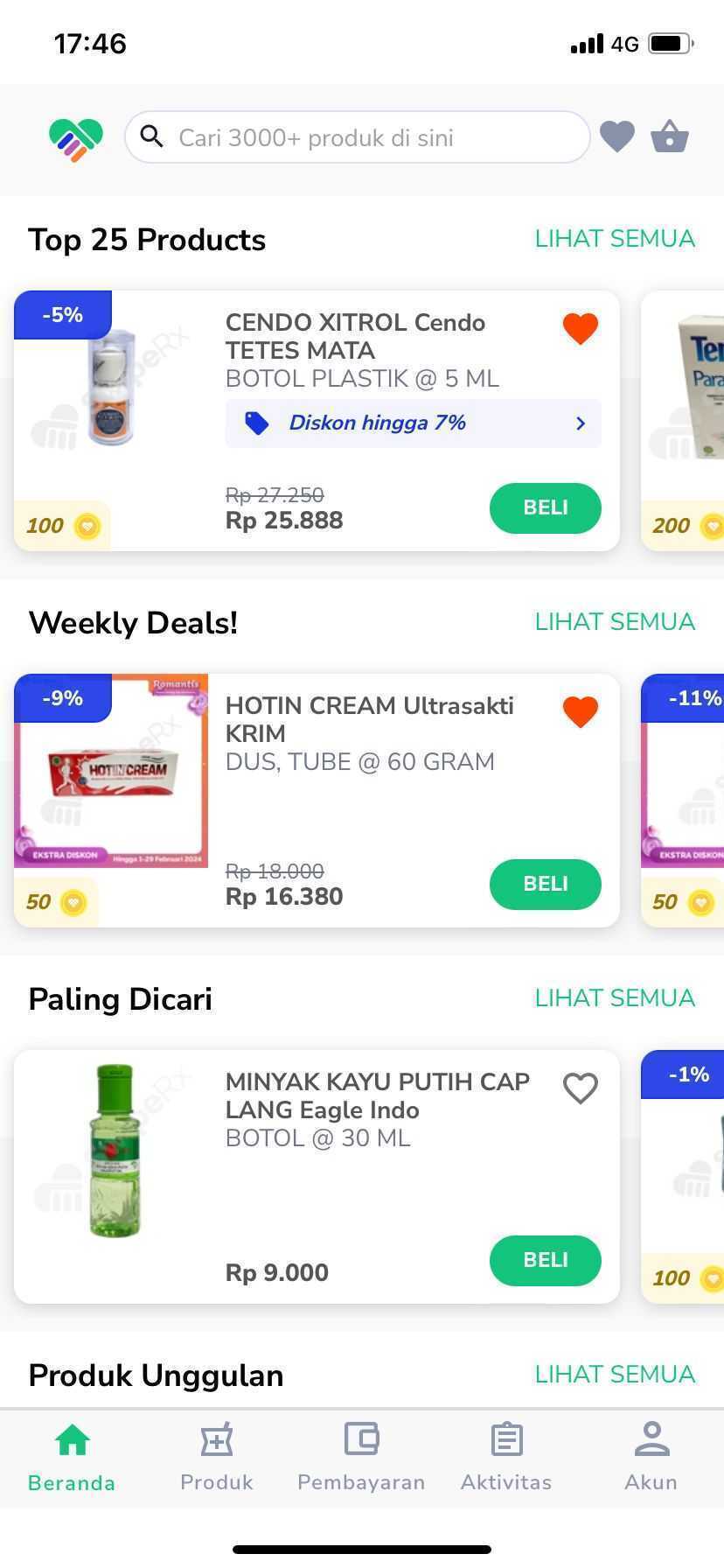Open Minyak Kayu Putih product card

[350, 1181]
